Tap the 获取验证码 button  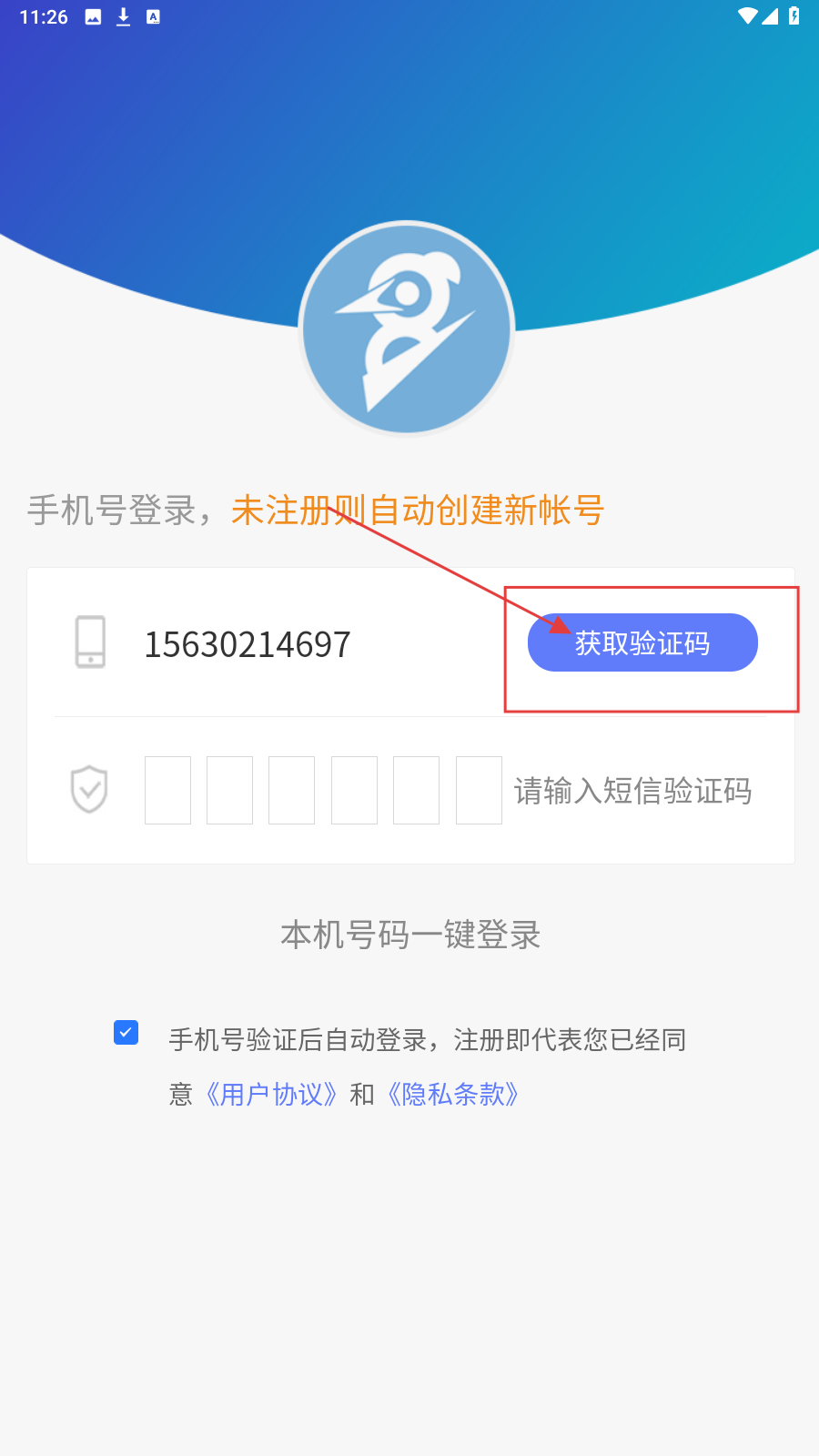(642, 643)
